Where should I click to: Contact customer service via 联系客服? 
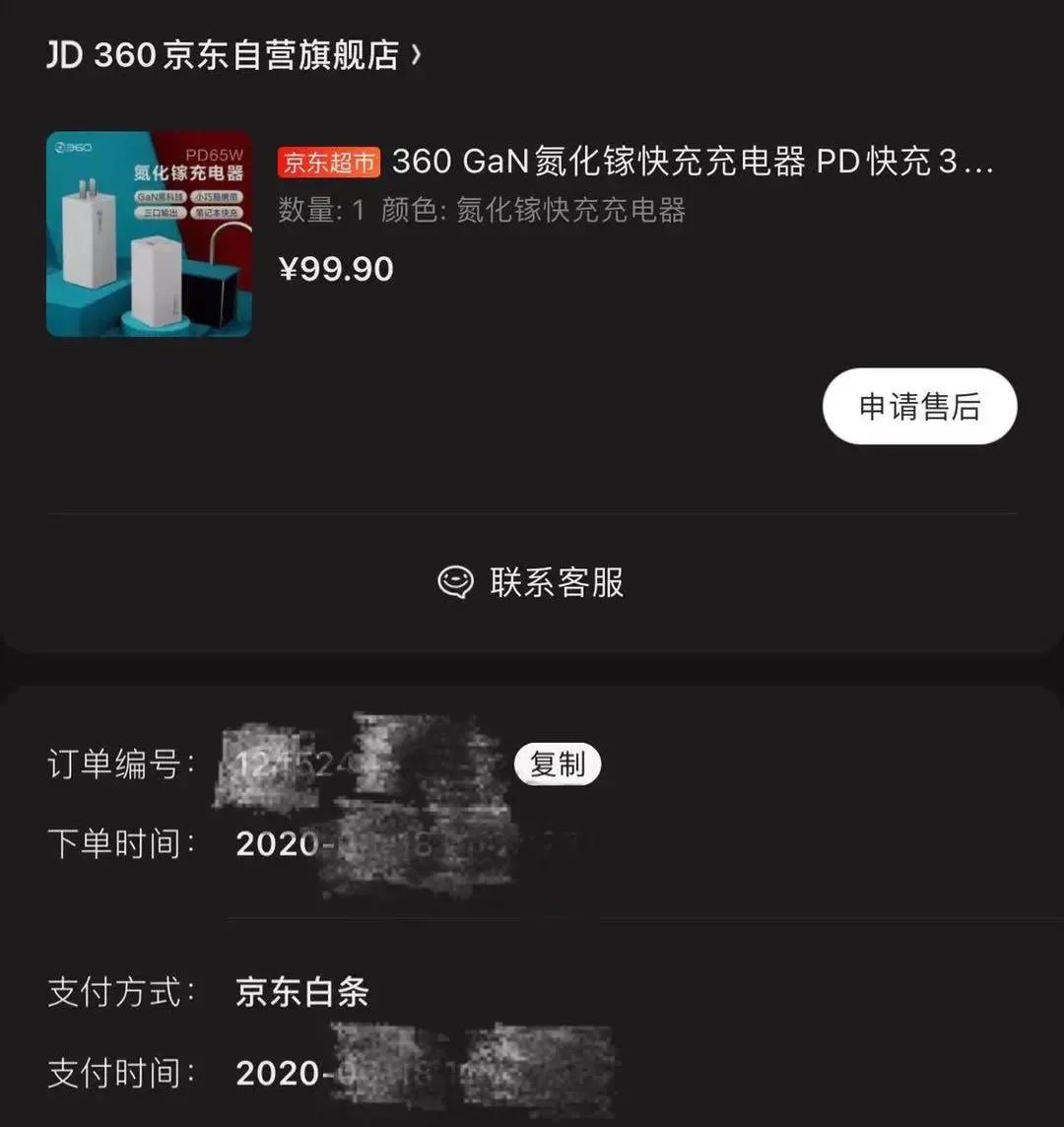coord(554,582)
